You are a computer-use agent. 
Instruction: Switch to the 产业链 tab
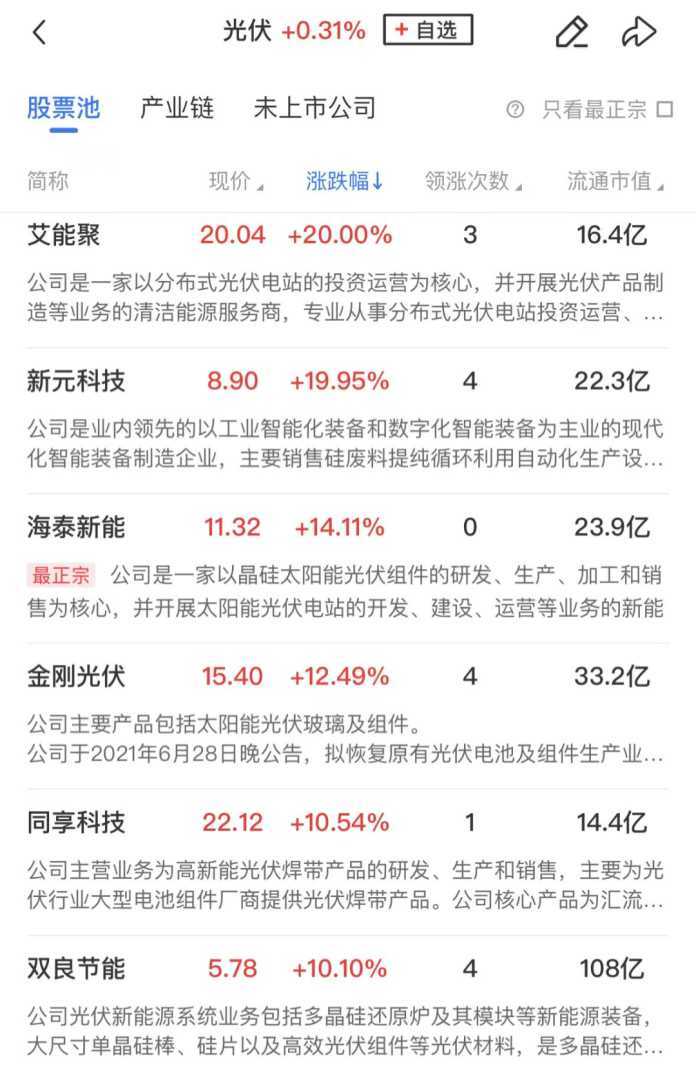177,108
